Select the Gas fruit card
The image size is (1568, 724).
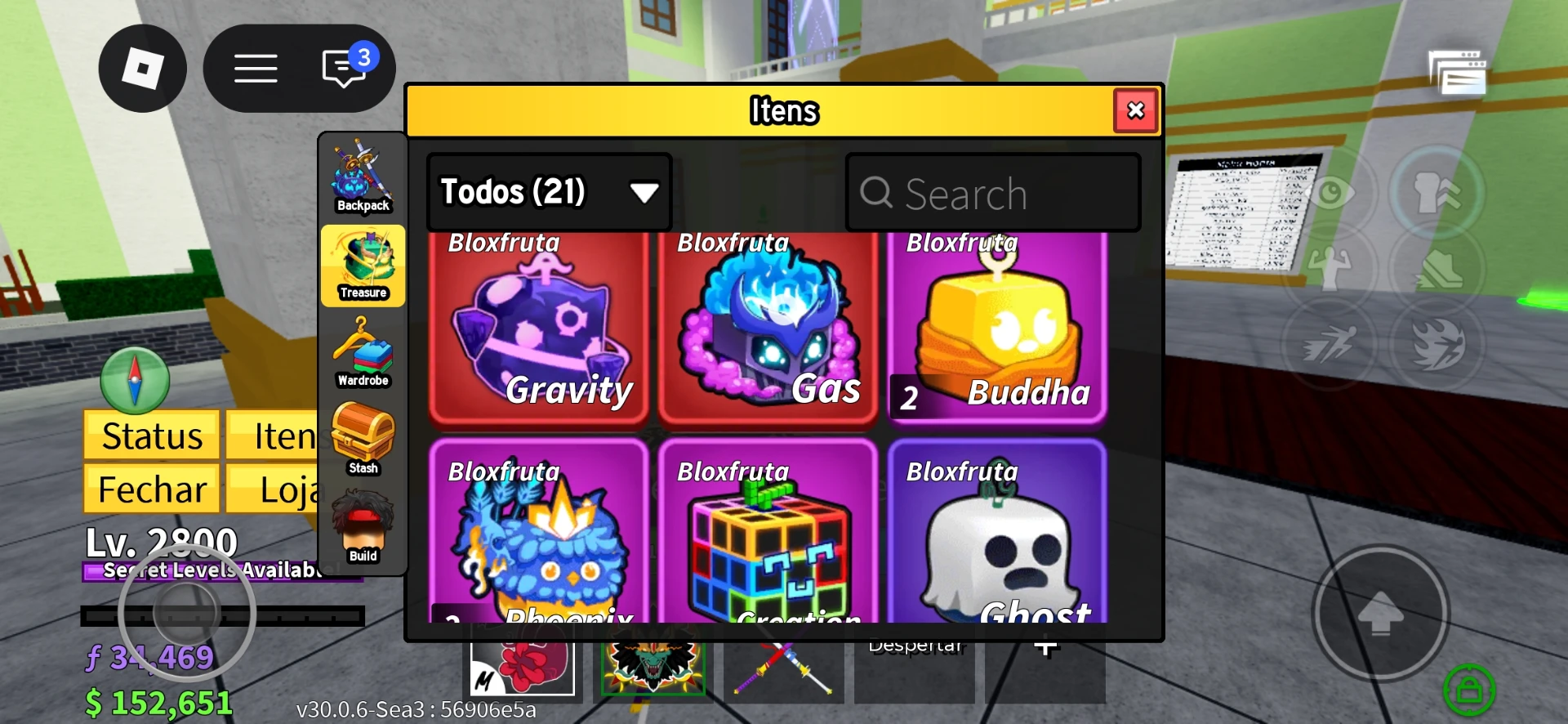tap(768, 327)
